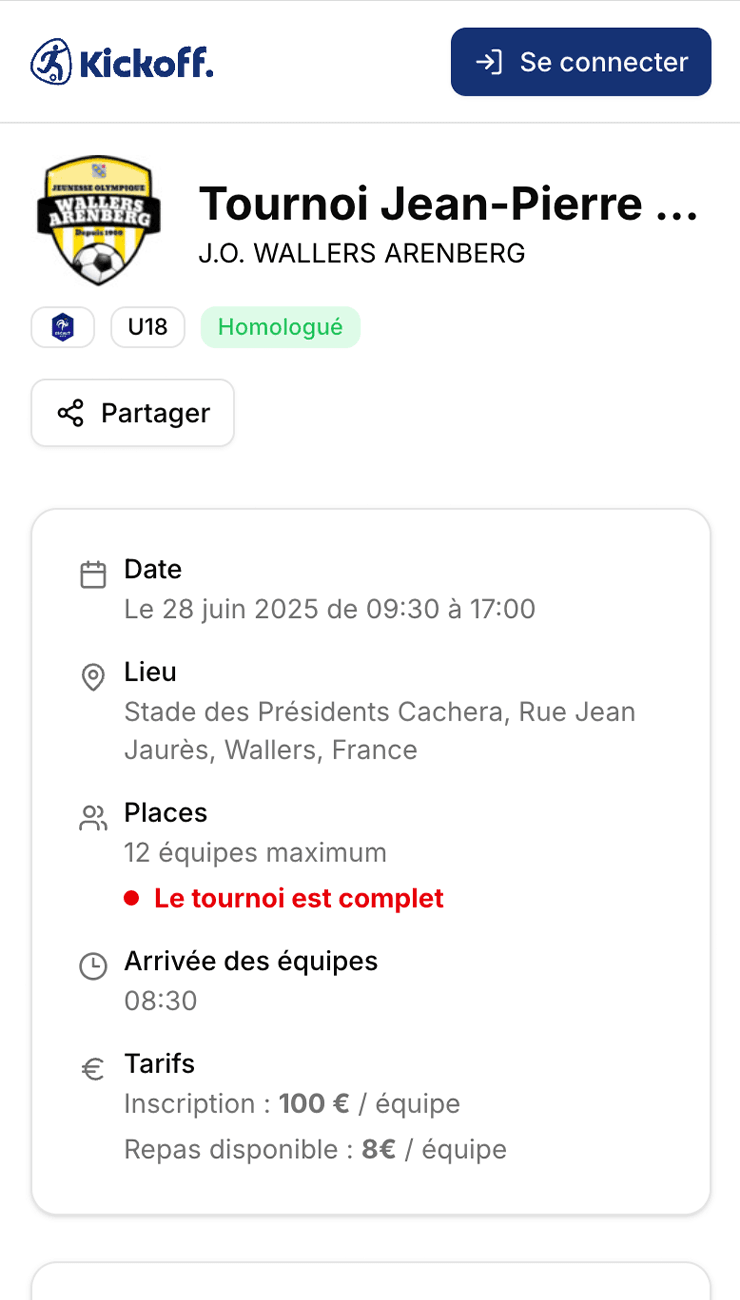Select the U18 category chip
Screen dimensions: 740x1300
pos(147,327)
